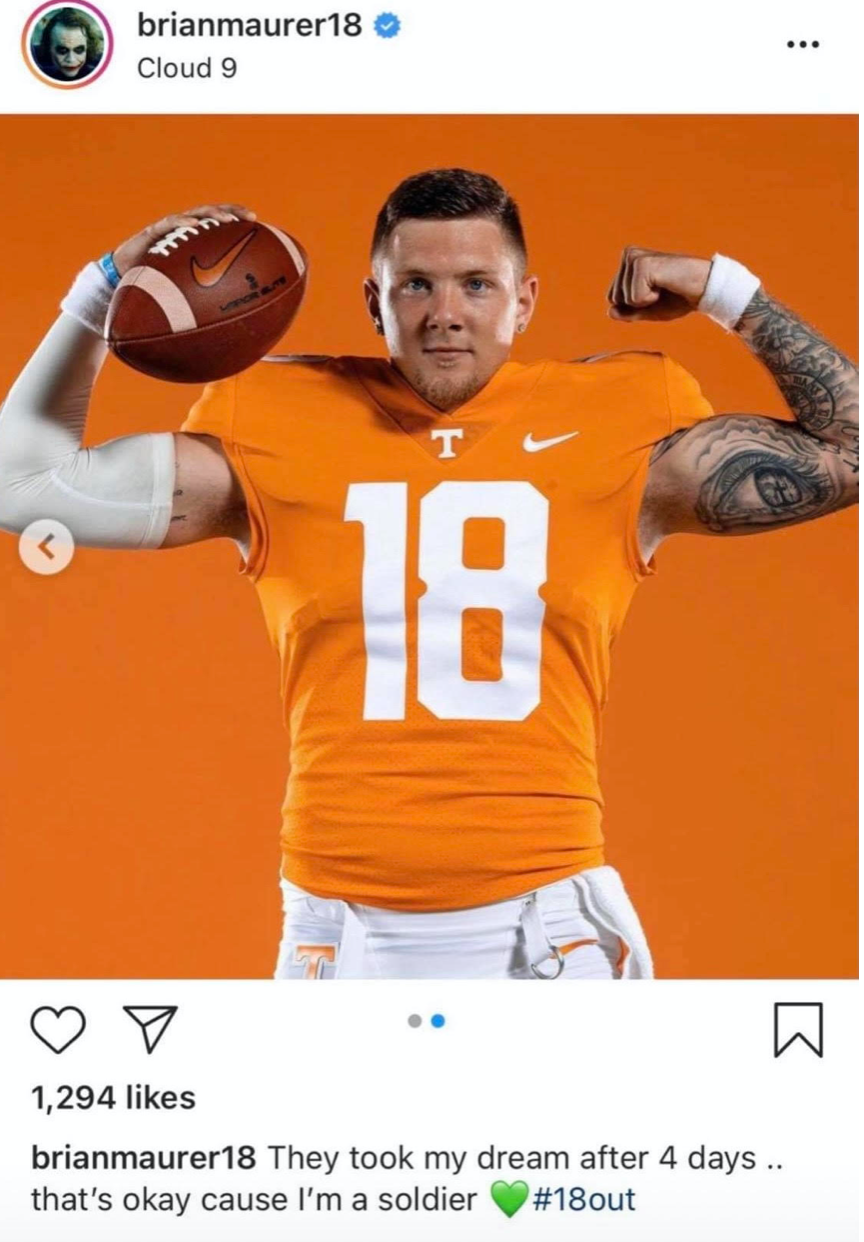The height and width of the screenshot is (1242, 864).
Task: Like this post with the heart
Action: (58, 1029)
